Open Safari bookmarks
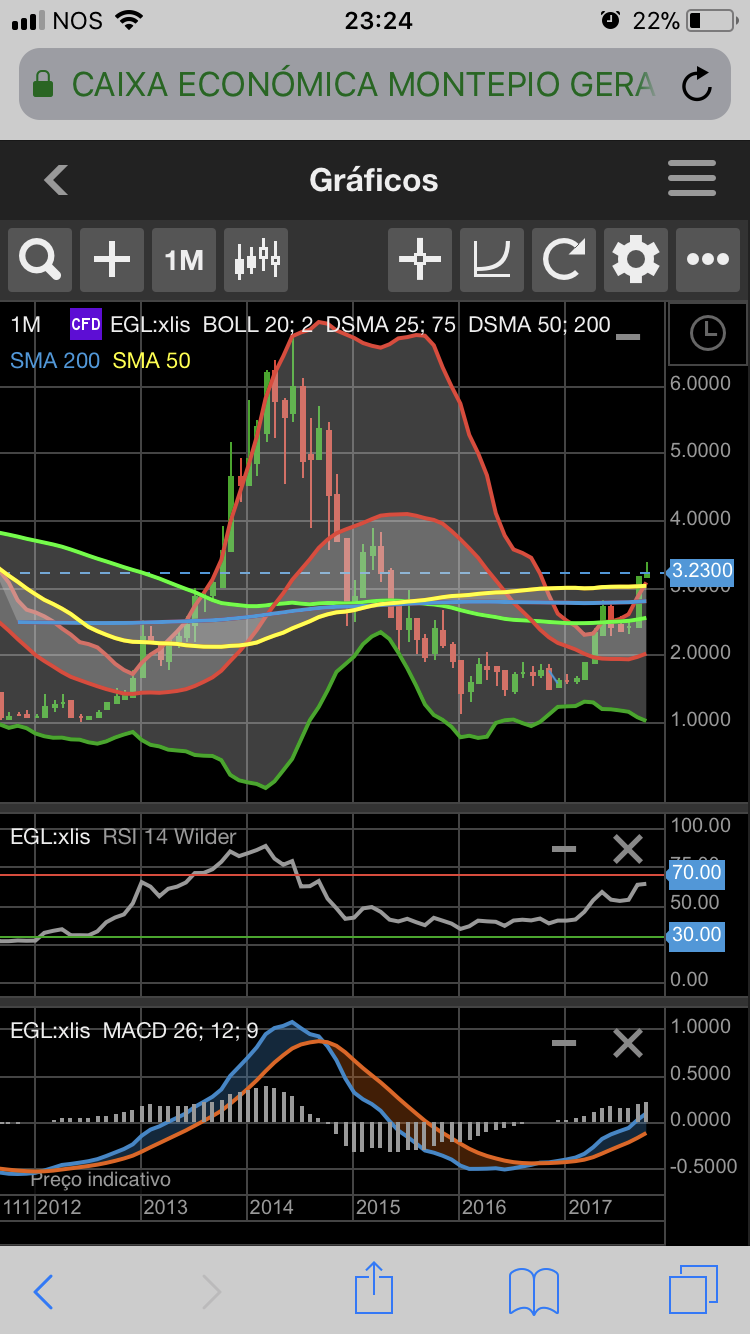 tap(533, 1291)
